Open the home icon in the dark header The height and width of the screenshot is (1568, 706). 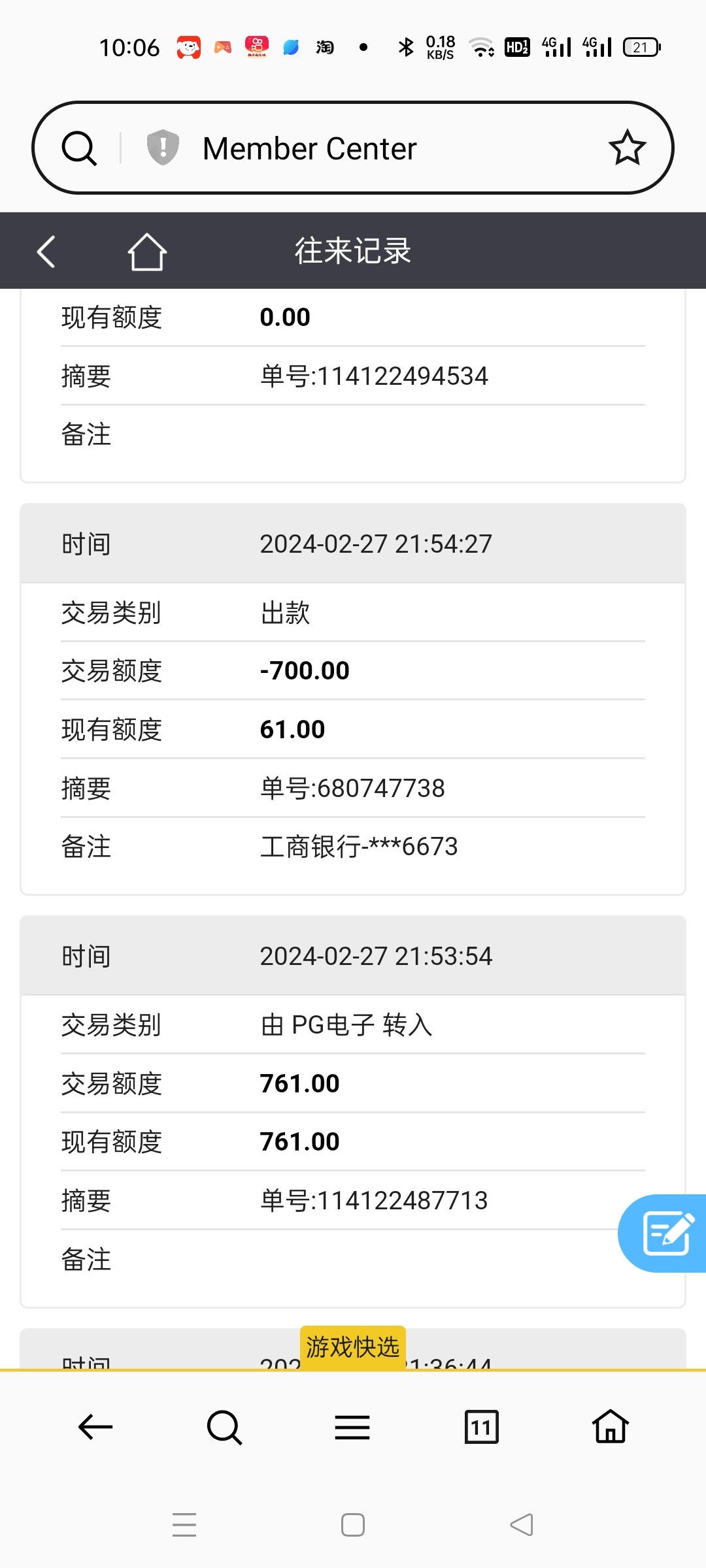click(147, 252)
